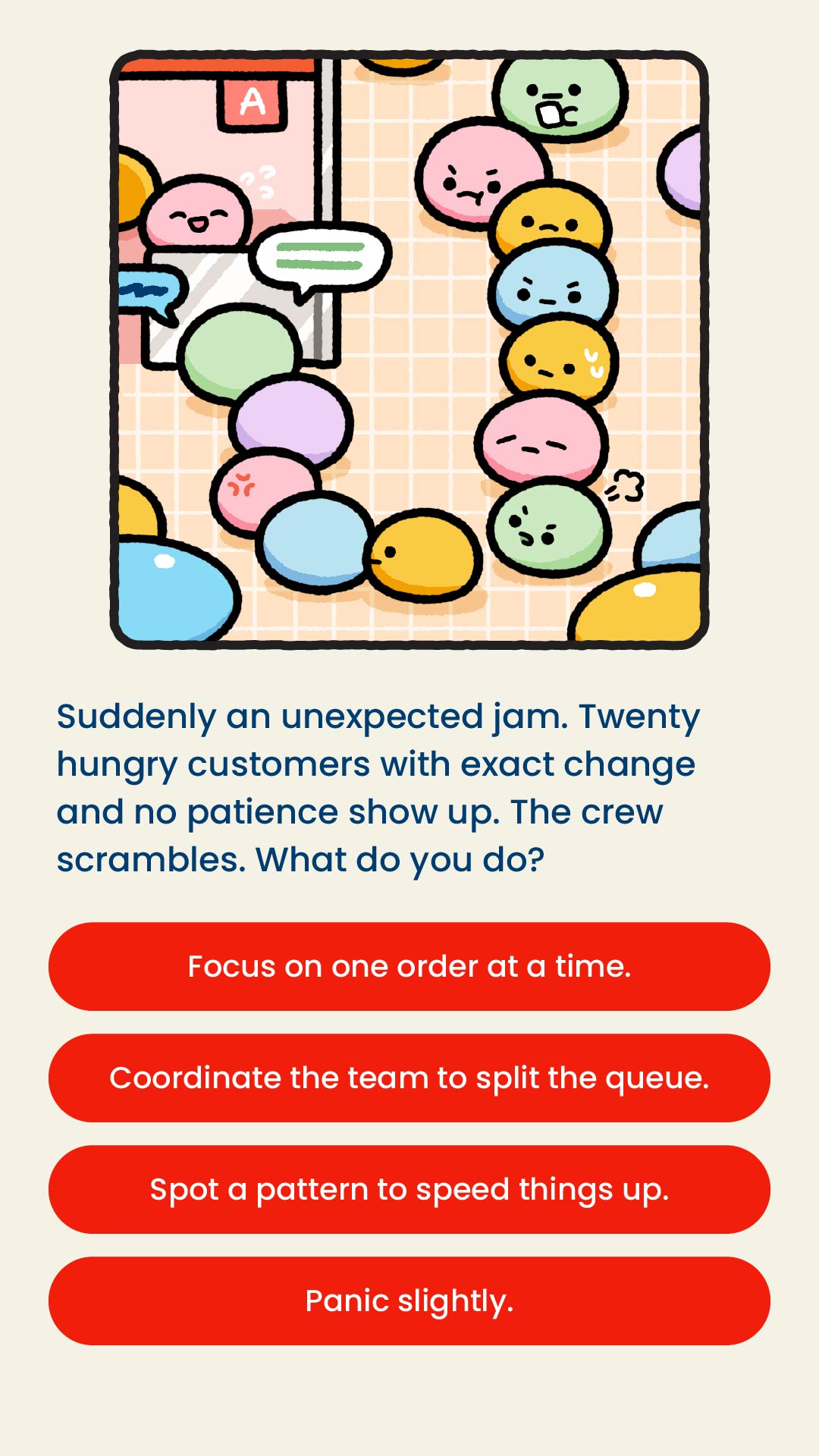The image size is (819, 1456).
Task: Select 'Coordinate the team to split the queue'
Action: tap(409, 1078)
